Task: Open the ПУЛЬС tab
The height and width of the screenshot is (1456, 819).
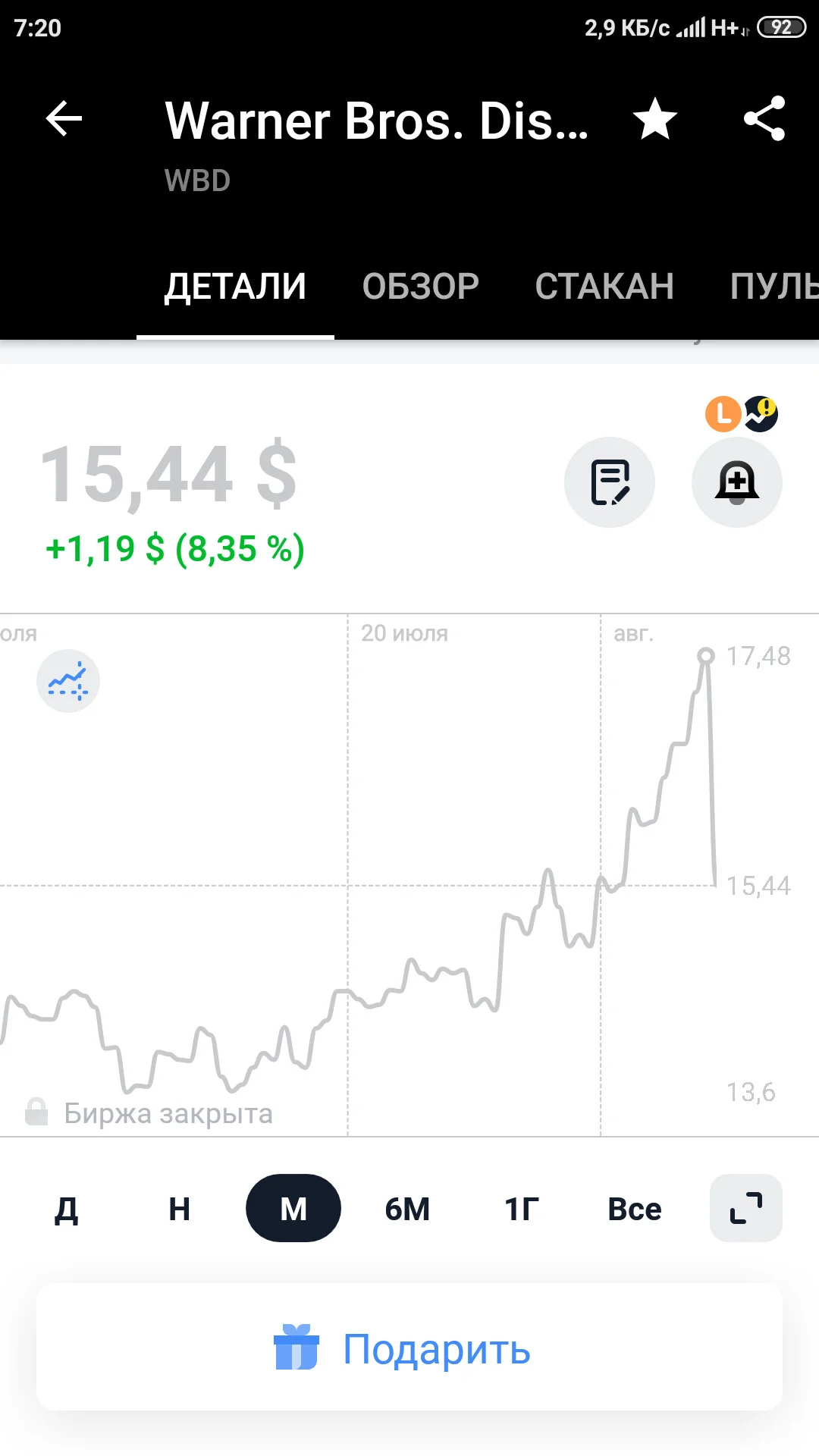Action: [x=774, y=287]
